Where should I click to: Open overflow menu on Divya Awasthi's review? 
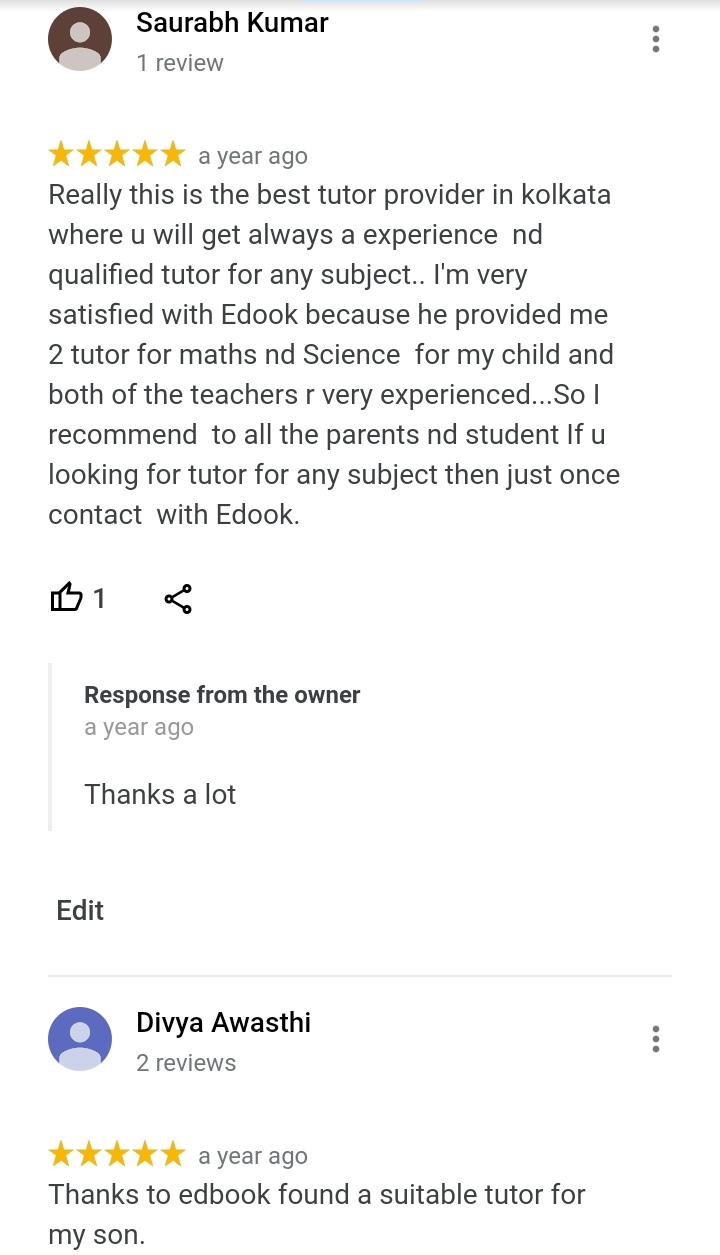tap(655, 1039)
